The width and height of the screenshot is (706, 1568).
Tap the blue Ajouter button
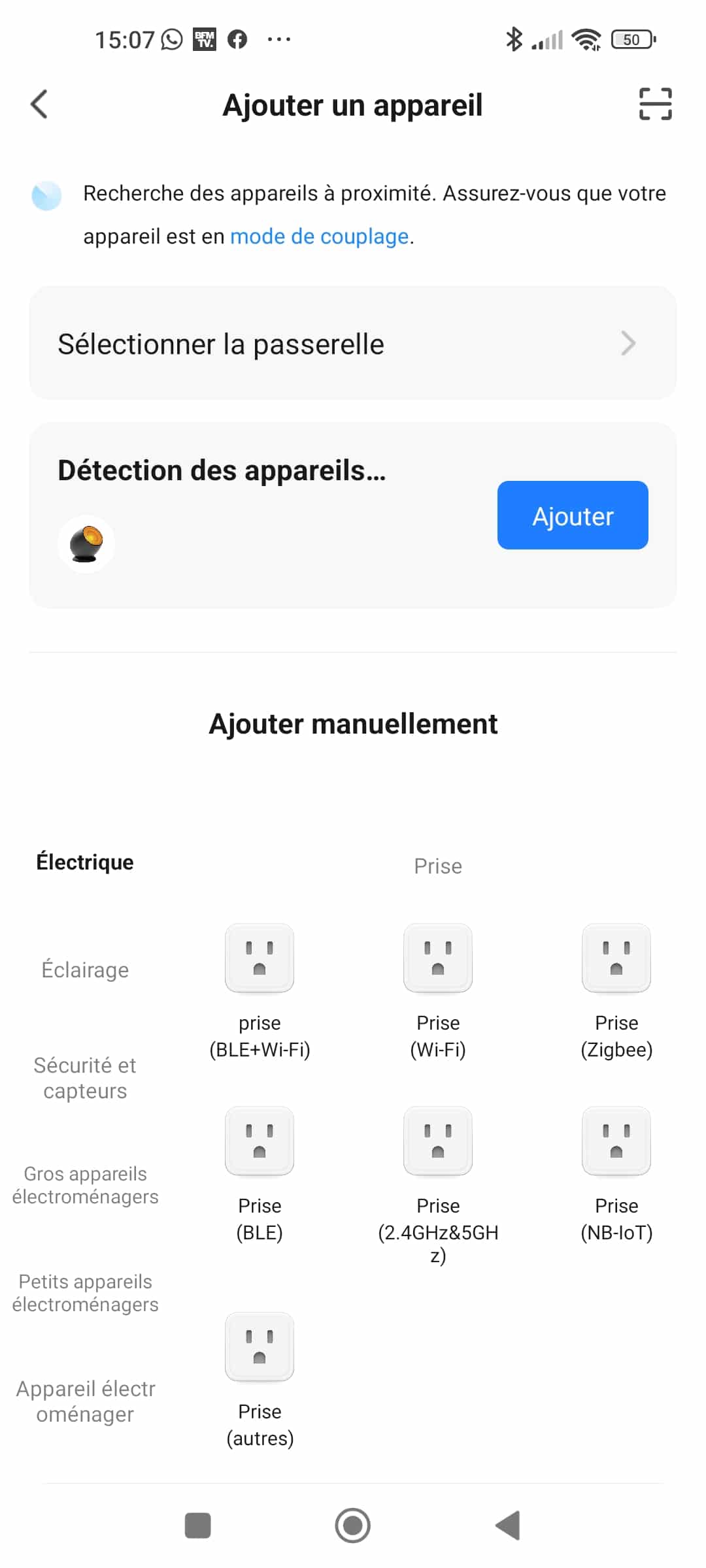(573, 515)
